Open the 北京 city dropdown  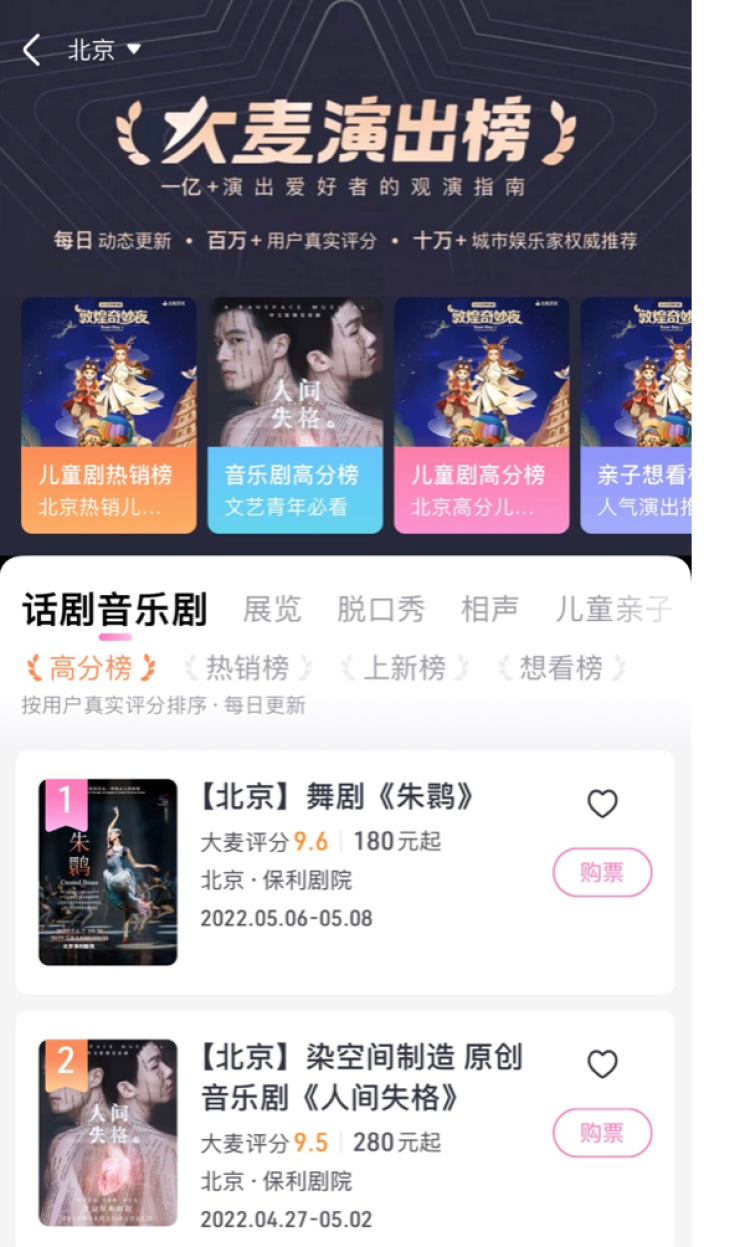[104, 50]
